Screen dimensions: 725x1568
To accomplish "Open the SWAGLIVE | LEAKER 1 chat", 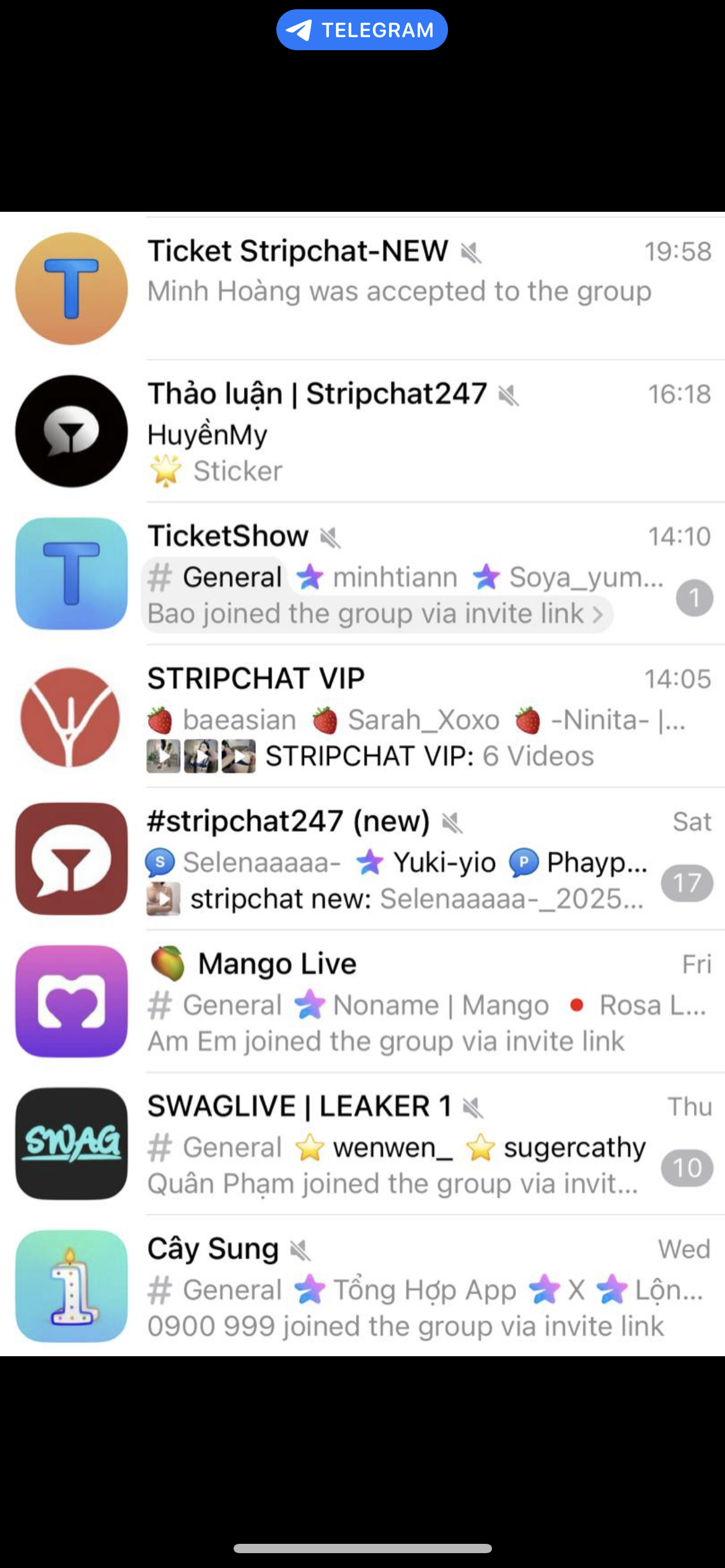I will (x=362, y=1144).
